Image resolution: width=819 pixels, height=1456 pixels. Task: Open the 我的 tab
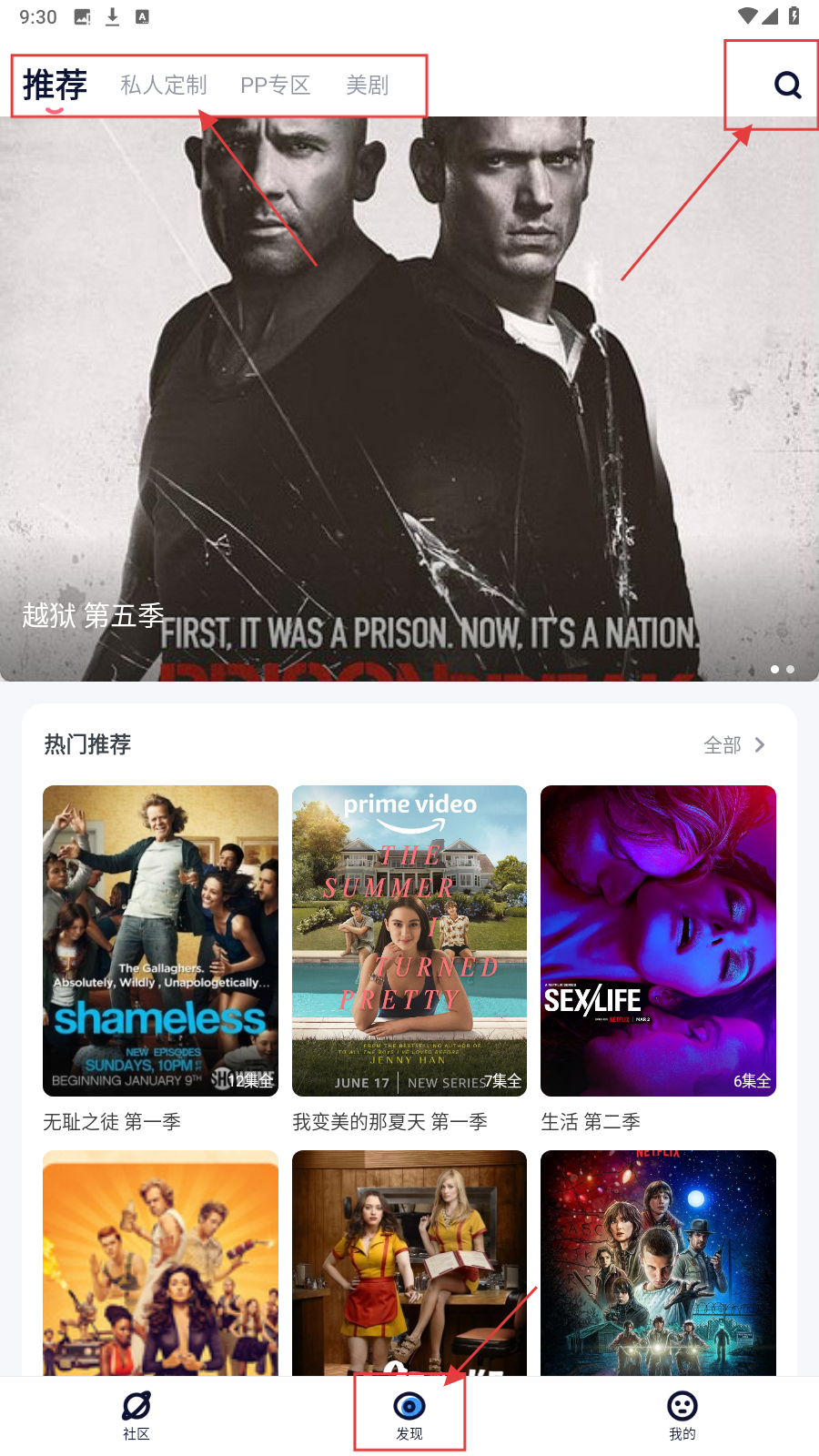point(682,1415)
